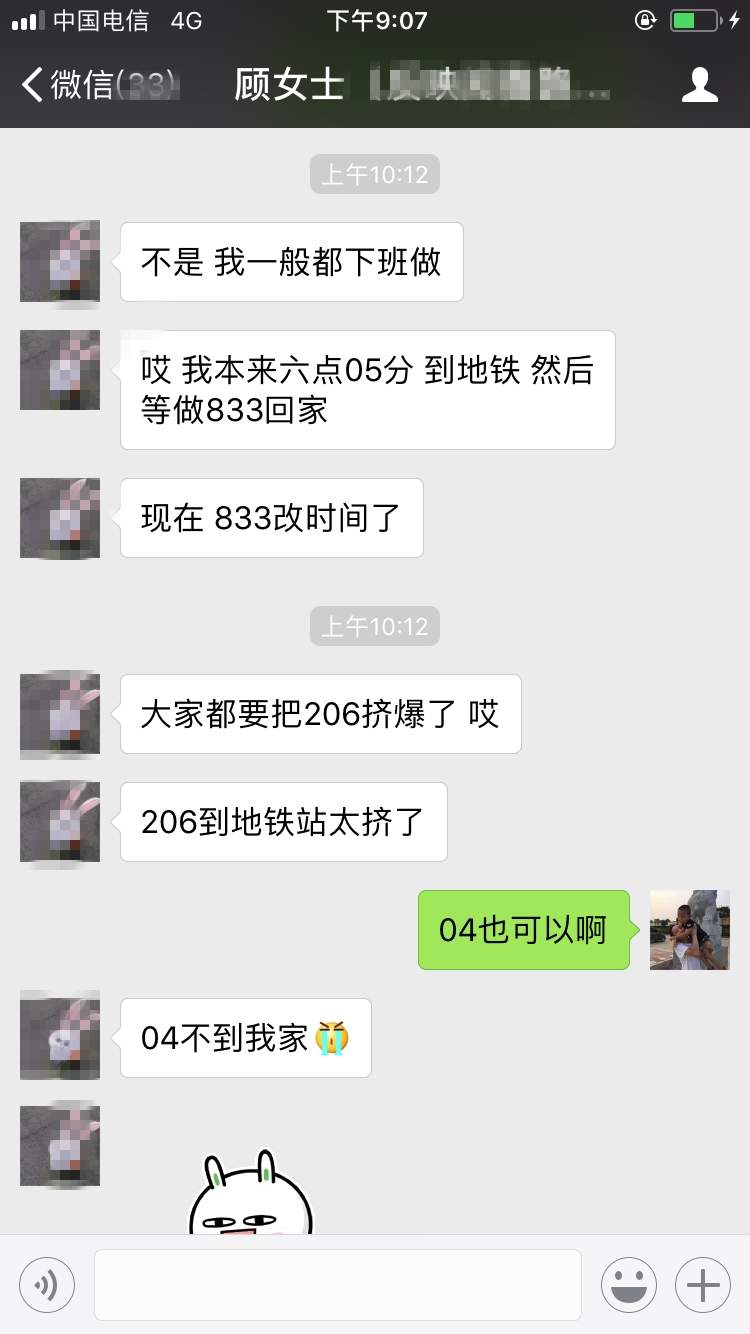Tap contact avatar beside 206到地铁站太挤了
Screen dimensions: 750x1334
coord(60,821)
